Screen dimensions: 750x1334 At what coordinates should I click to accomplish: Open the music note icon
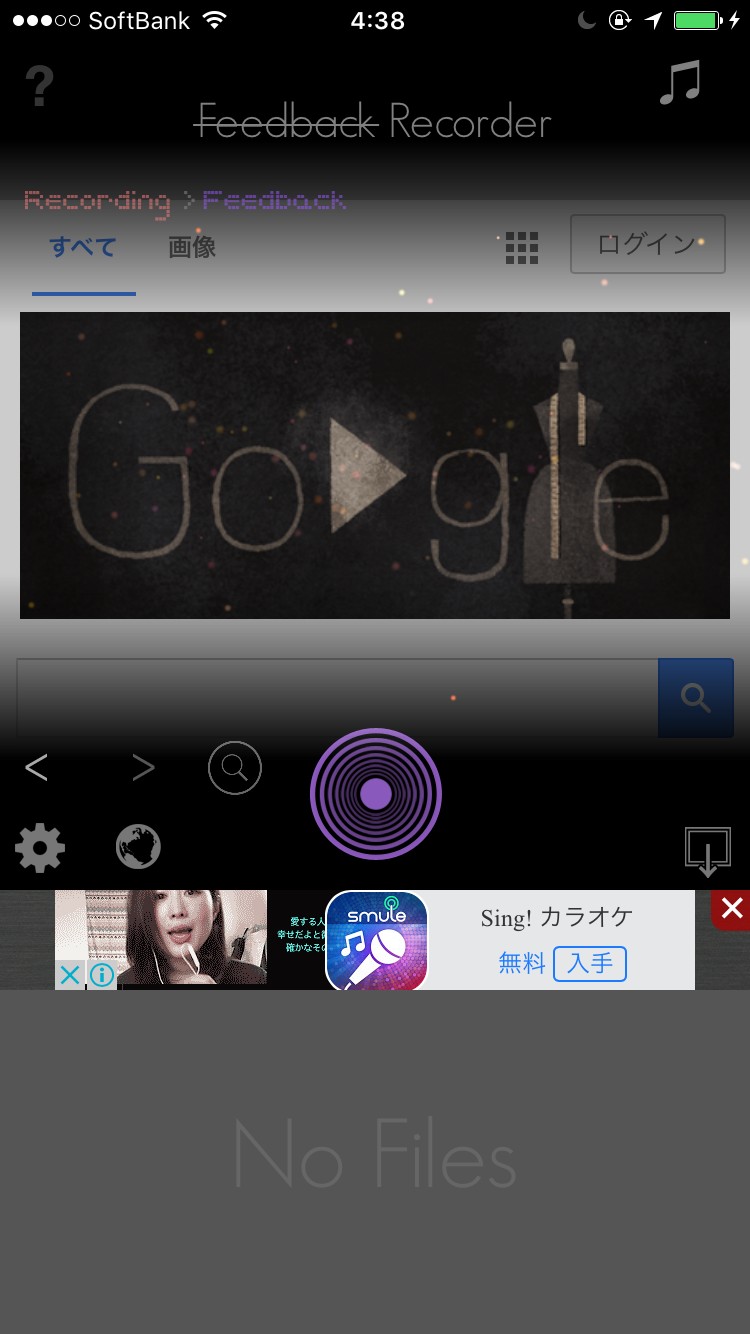(680, 83)
